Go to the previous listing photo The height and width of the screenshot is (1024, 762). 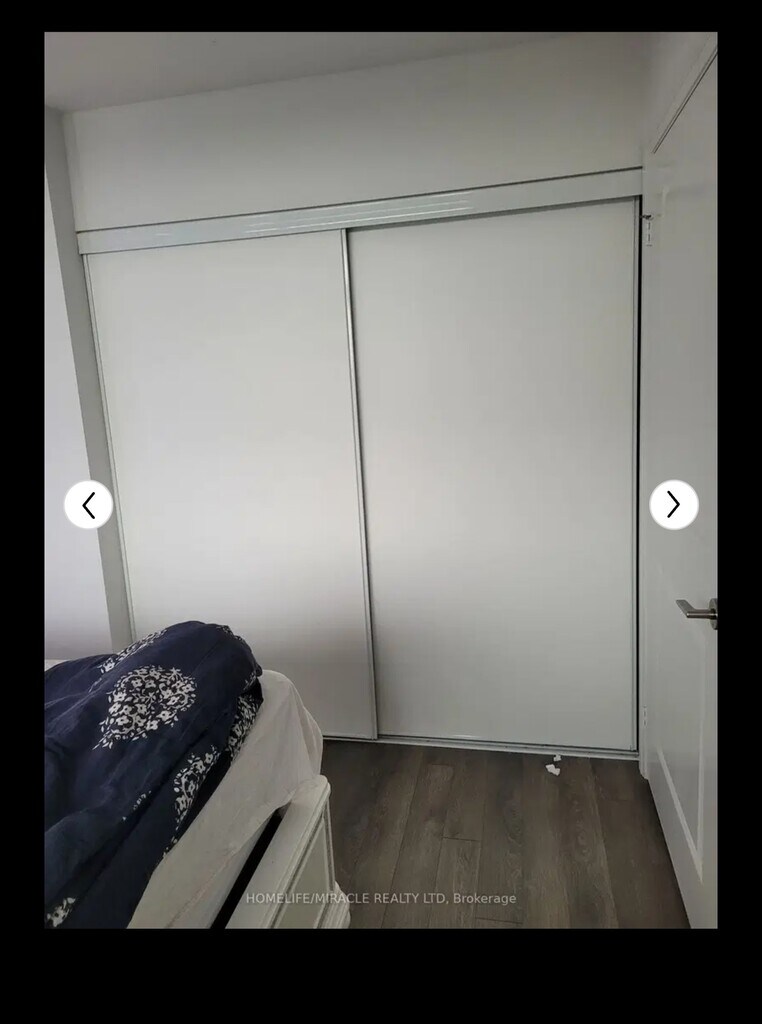point(88,505)
